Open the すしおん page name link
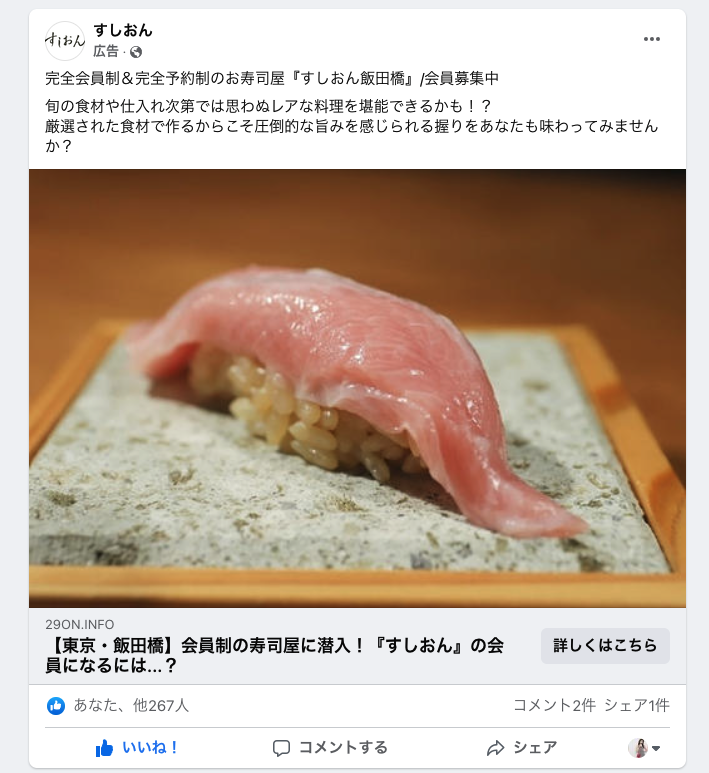 coord(123,30)
